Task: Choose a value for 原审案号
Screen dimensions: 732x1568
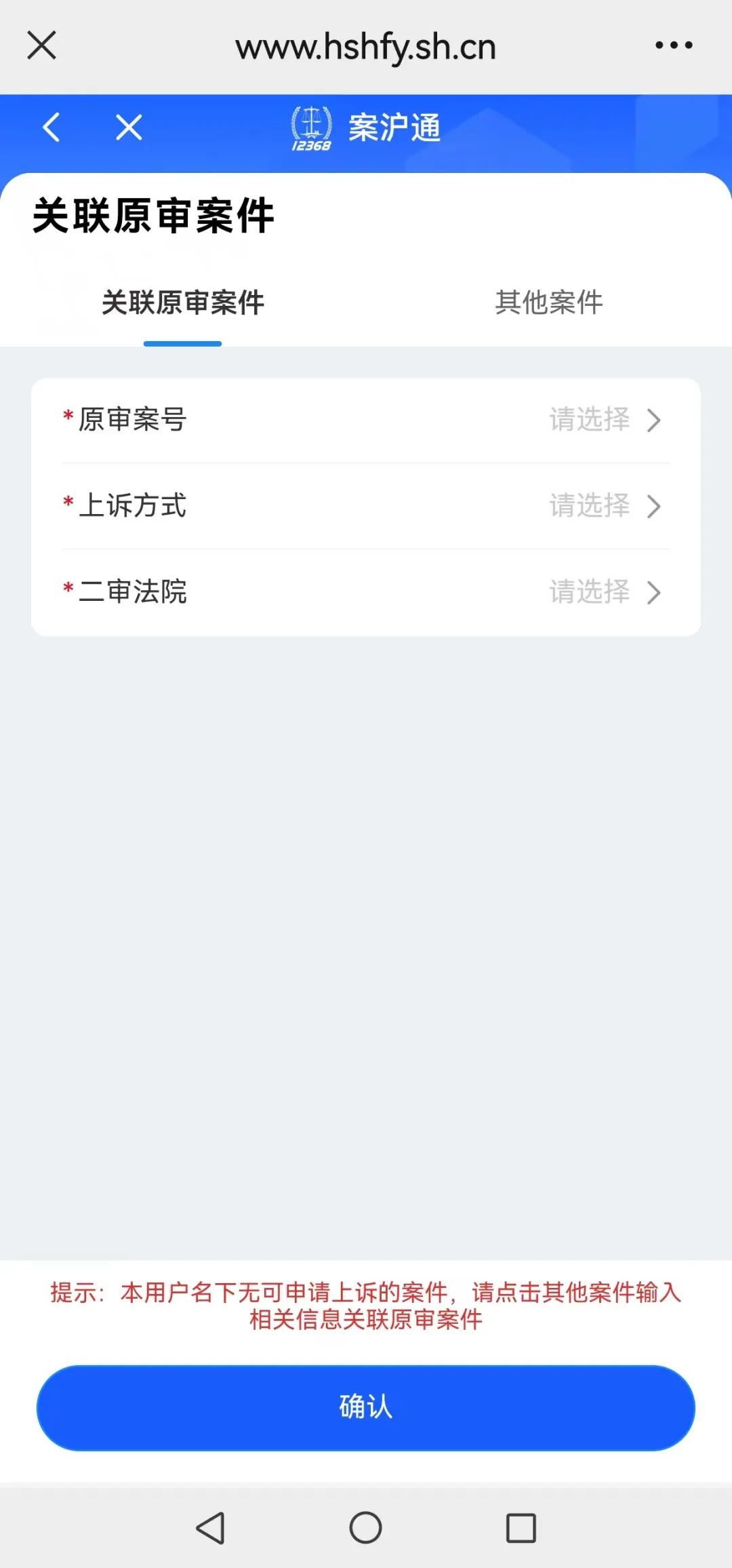Action: click(366, 420)
